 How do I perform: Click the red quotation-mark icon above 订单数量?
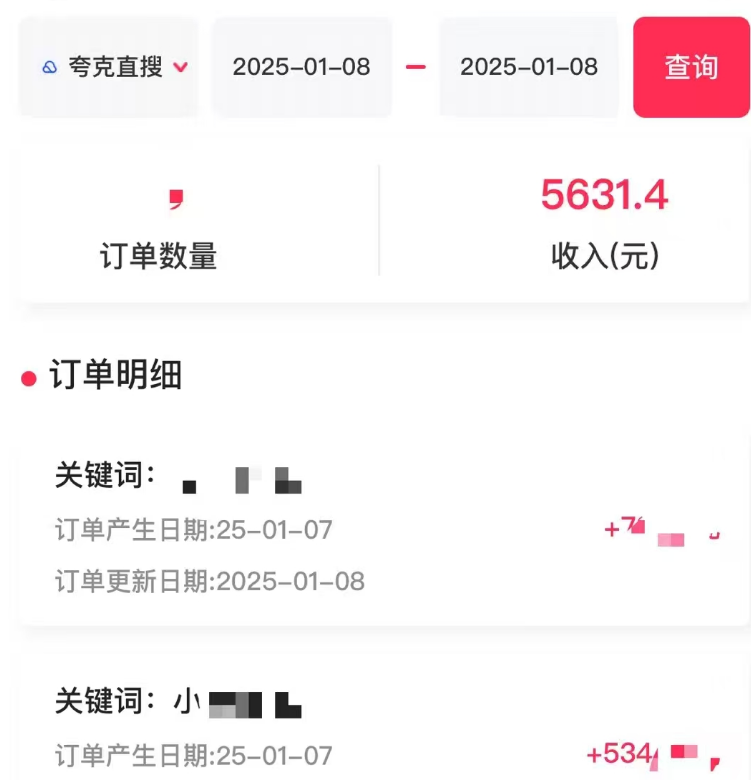[174, 198]
